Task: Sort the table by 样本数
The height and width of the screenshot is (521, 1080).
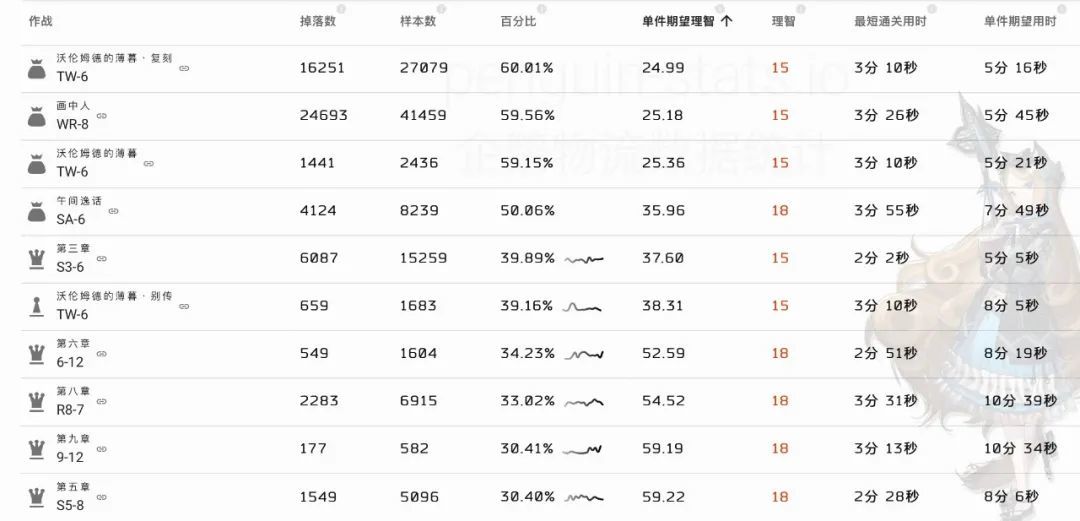Action: pyautogui.click(x=418, y=21)
